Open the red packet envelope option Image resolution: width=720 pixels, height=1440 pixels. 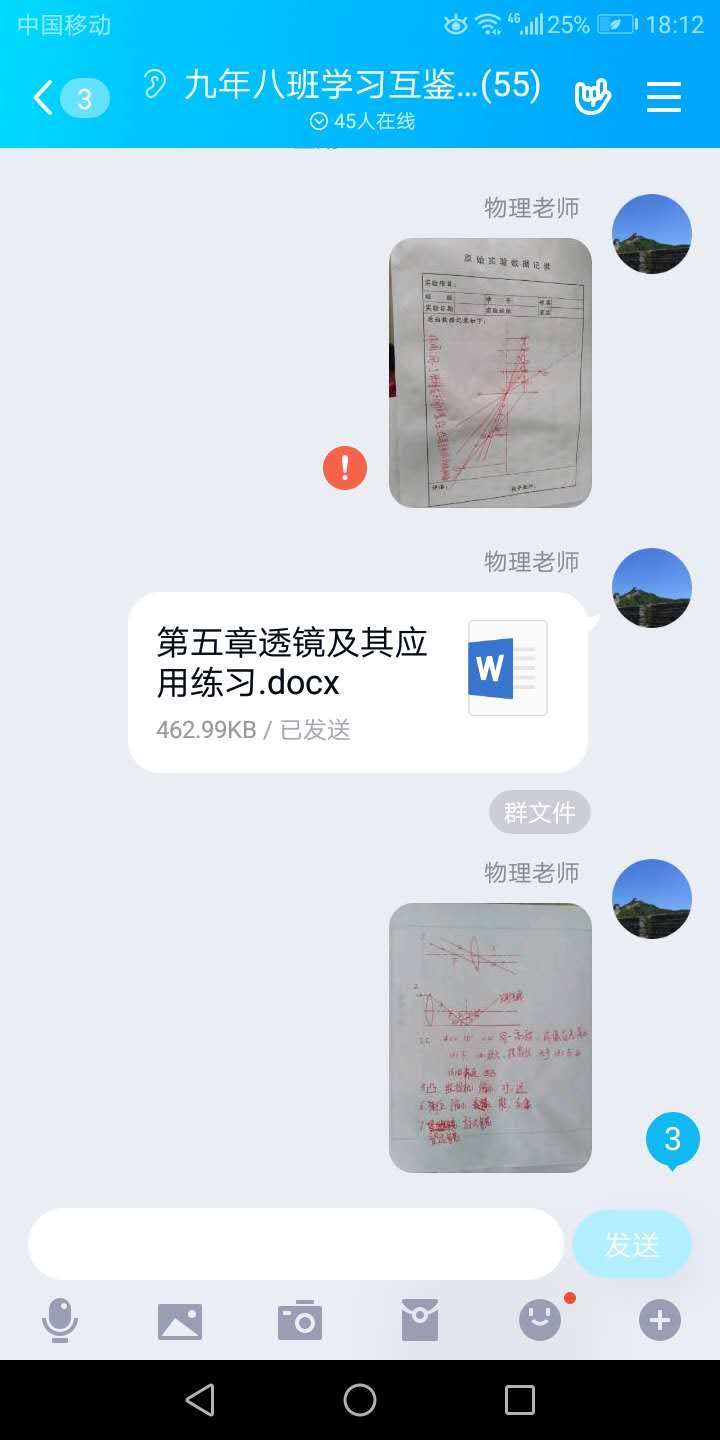(x=420, y=1320)
